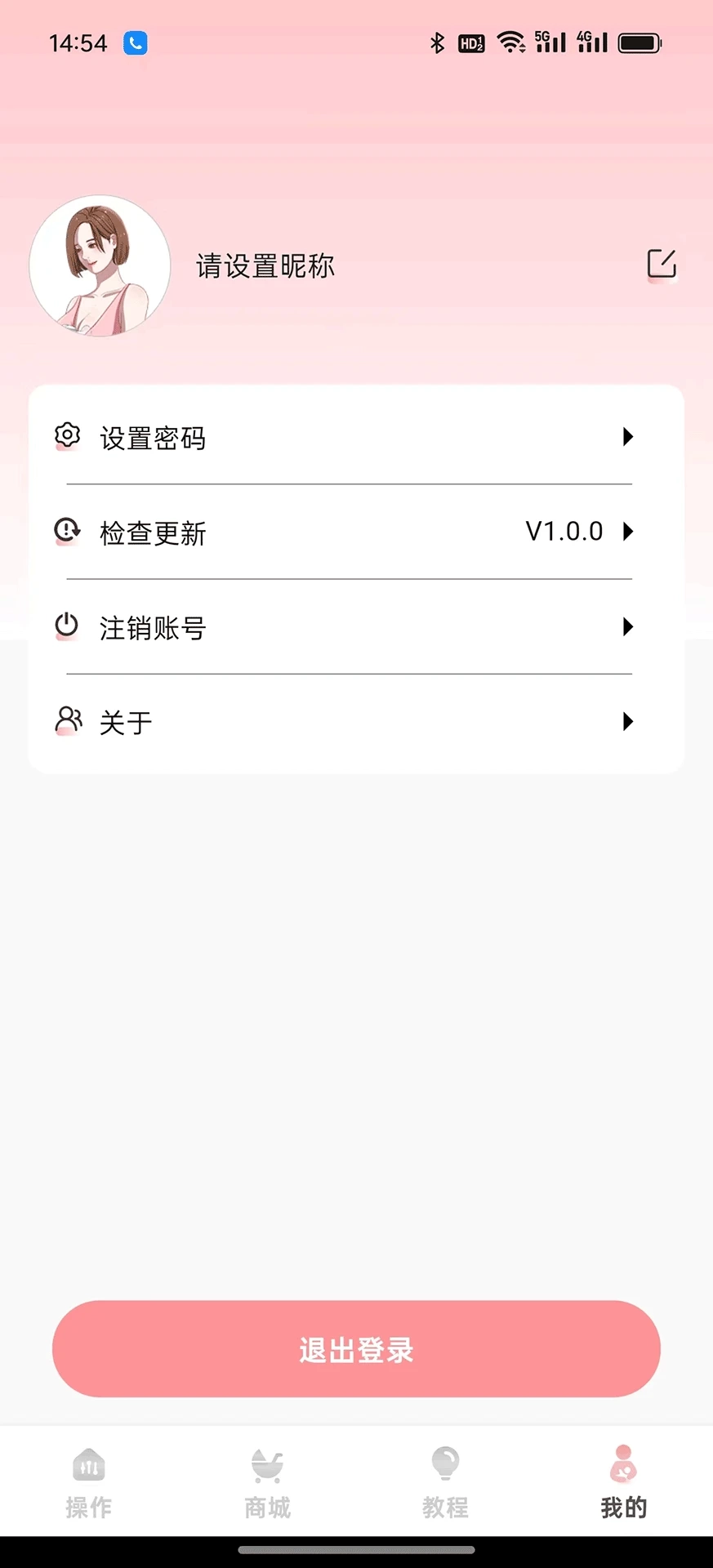Tap the 教程 lightbulb icon
The width and height of the screenshot is (713, 1568).
[x=445, y=1465]
